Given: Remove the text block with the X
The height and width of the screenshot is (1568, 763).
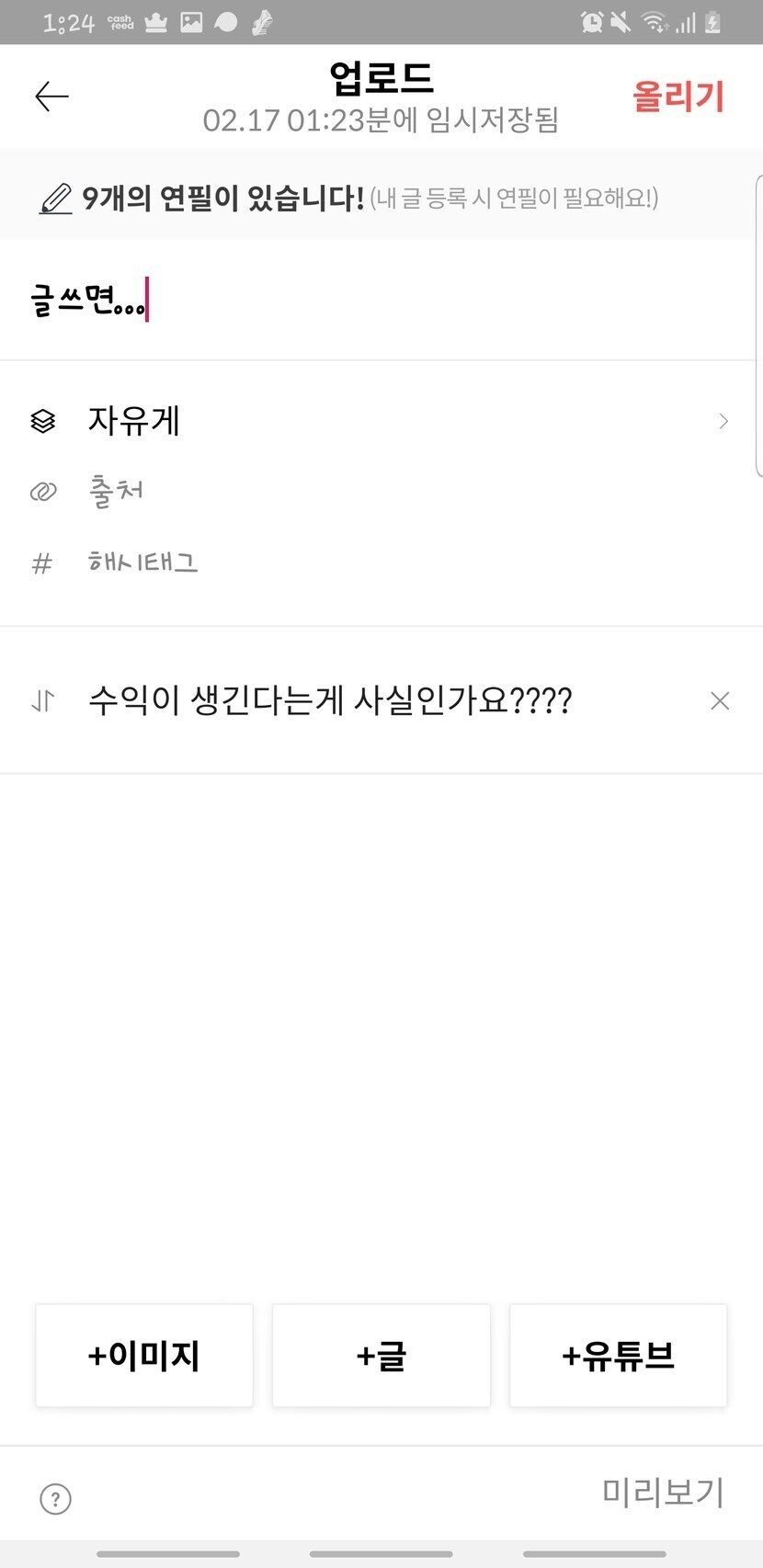Looking at the screenshot, I should 720,701.
